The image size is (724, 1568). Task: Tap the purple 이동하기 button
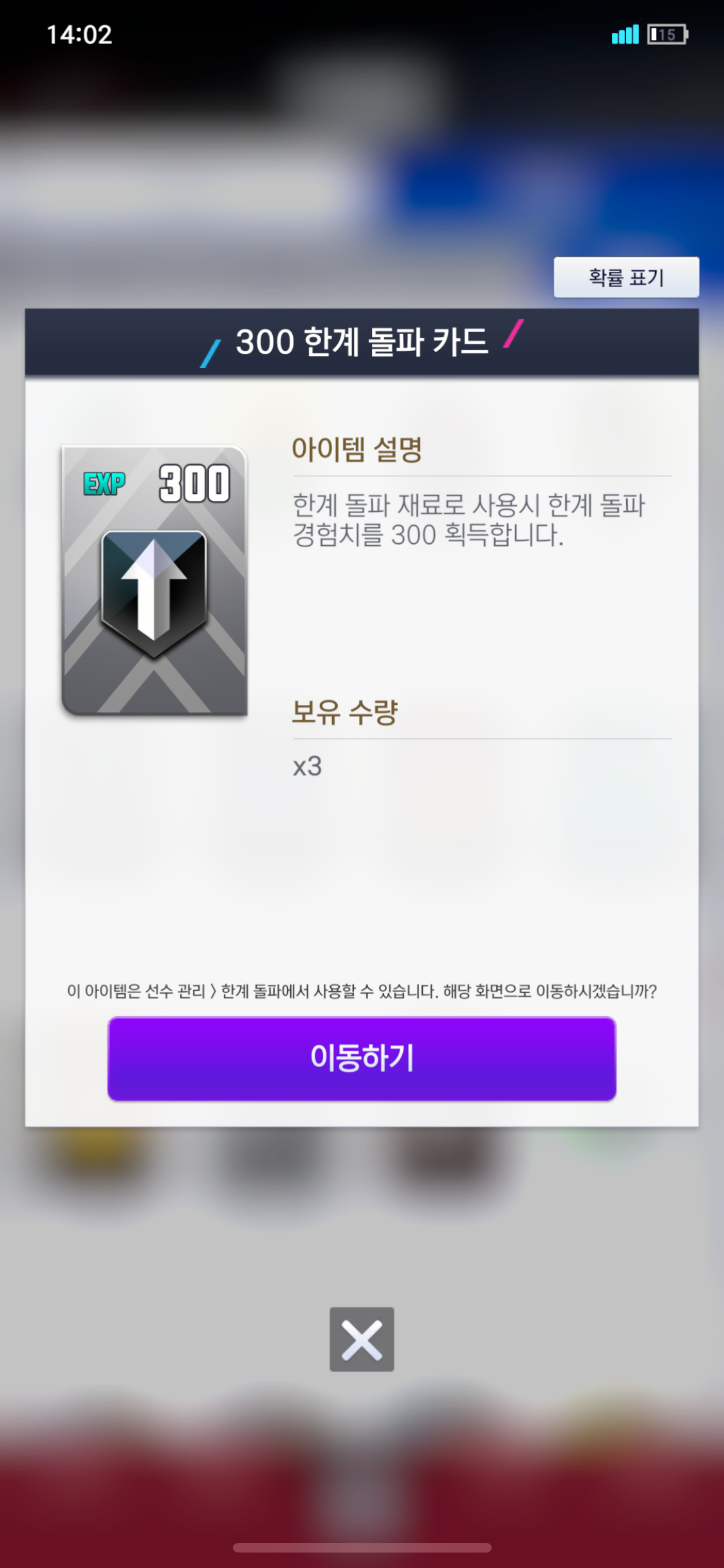coord(362,1058)
